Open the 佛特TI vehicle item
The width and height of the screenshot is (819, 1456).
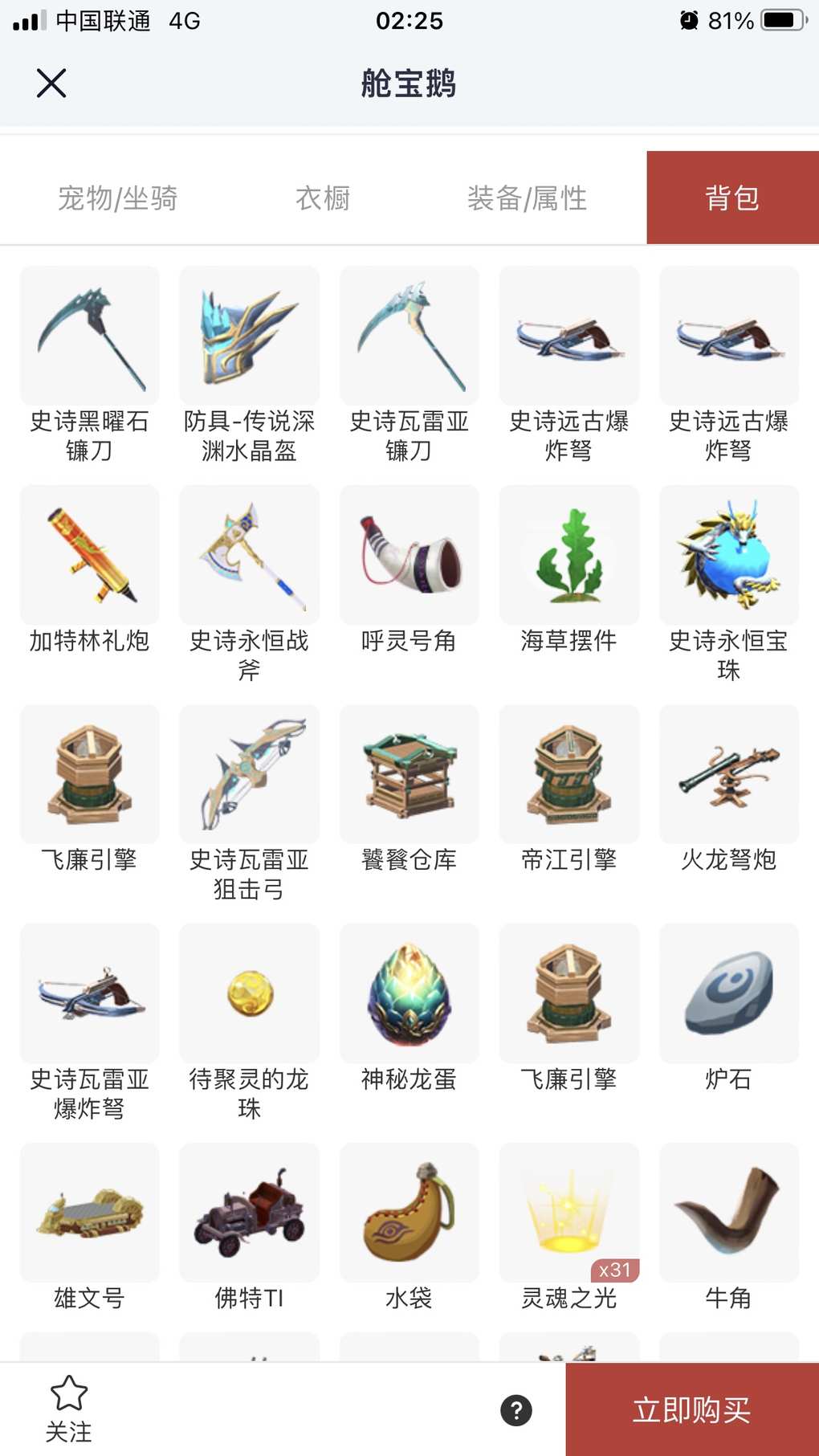(x=249, y=1213)
